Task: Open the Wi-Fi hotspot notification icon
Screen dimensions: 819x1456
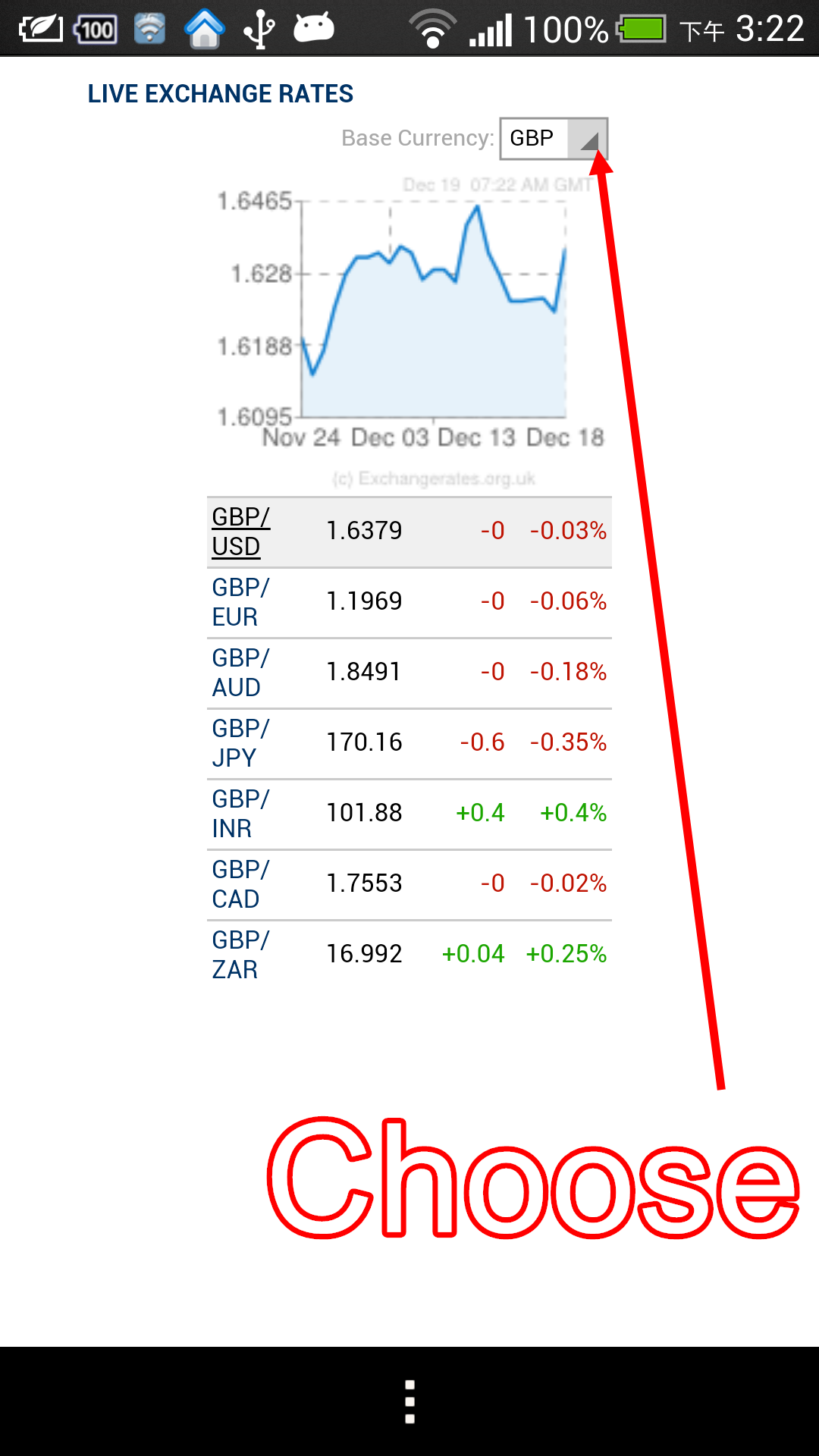Action: [x=149, y=28]
